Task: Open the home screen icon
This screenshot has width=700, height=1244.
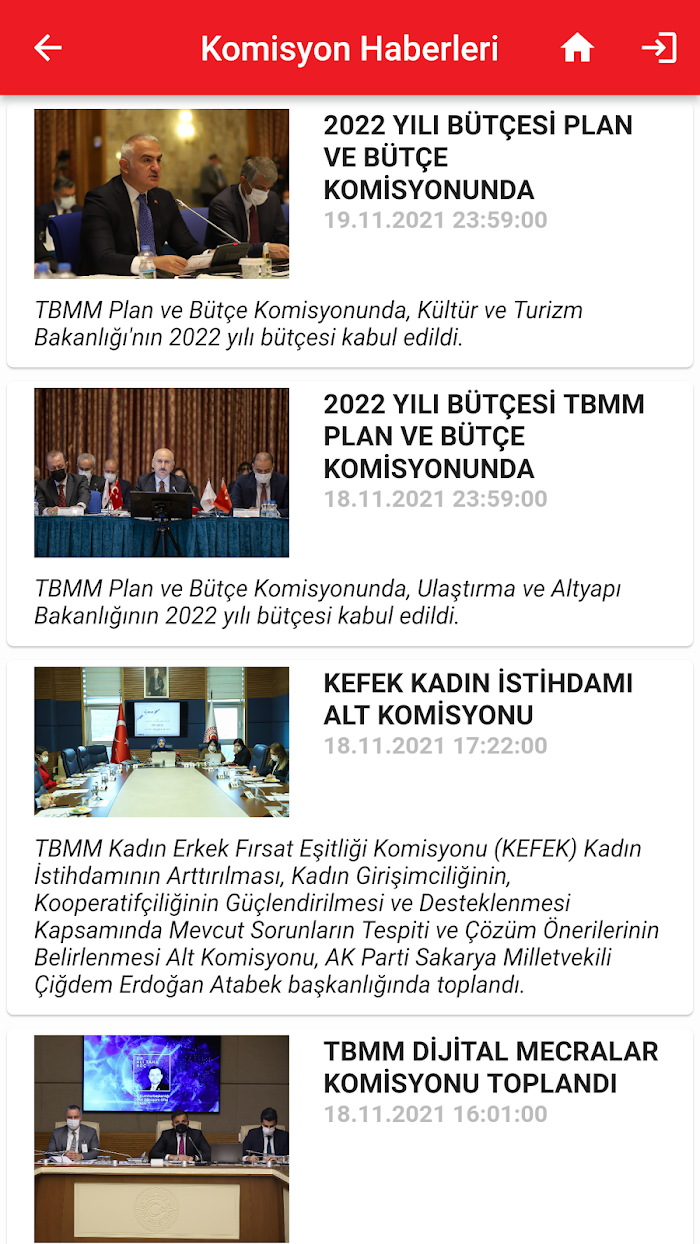Action: click(x=577, y=48)
